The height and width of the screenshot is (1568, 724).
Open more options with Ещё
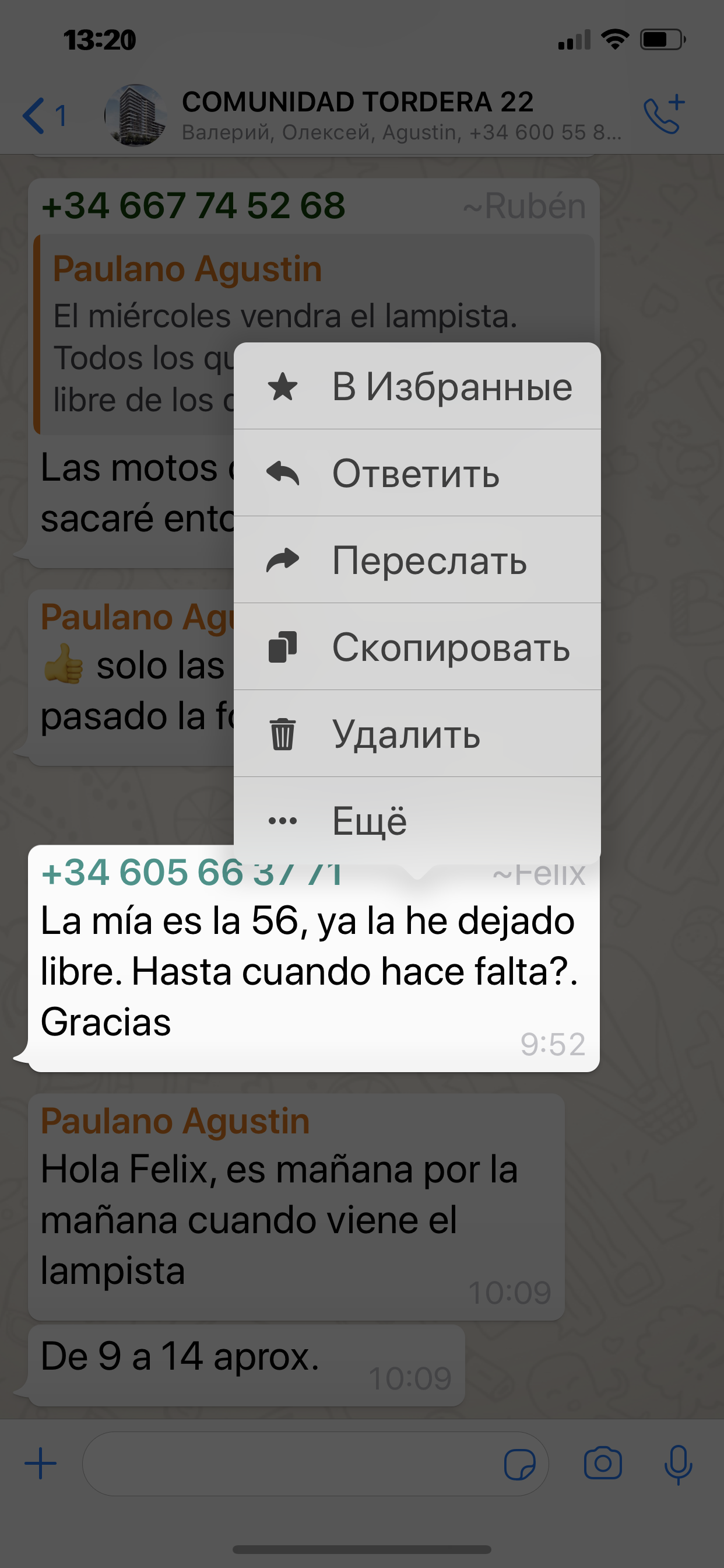coord(417,820)
